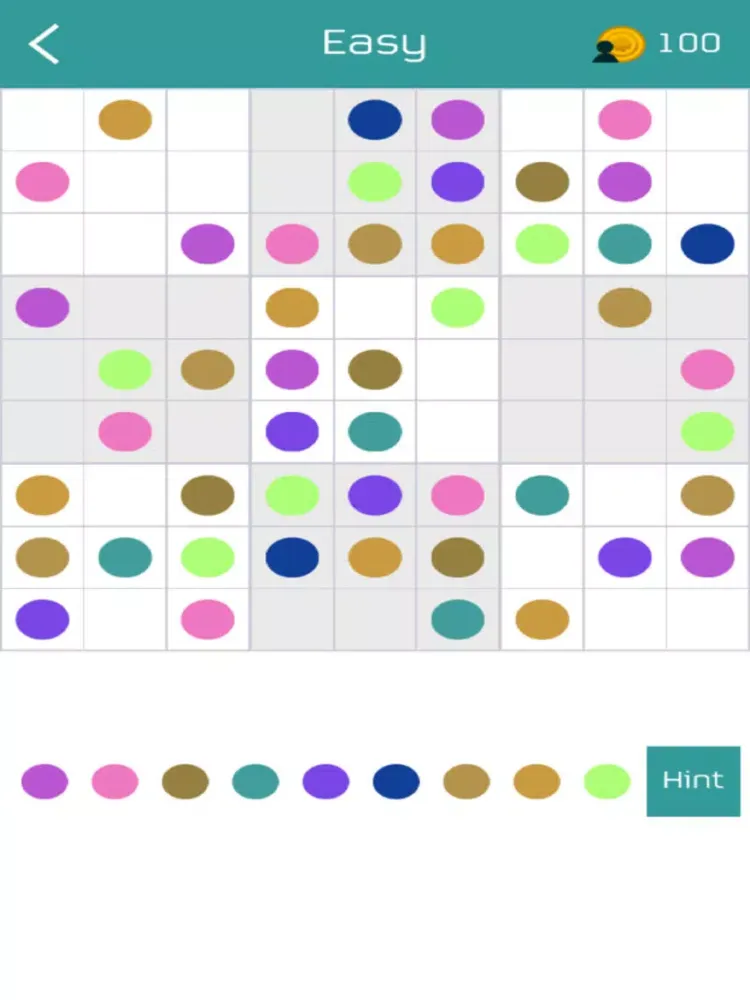Choose the olive brown palette color
The image size is (750, 1000).
pyautogui.click(x=185, y=781)
